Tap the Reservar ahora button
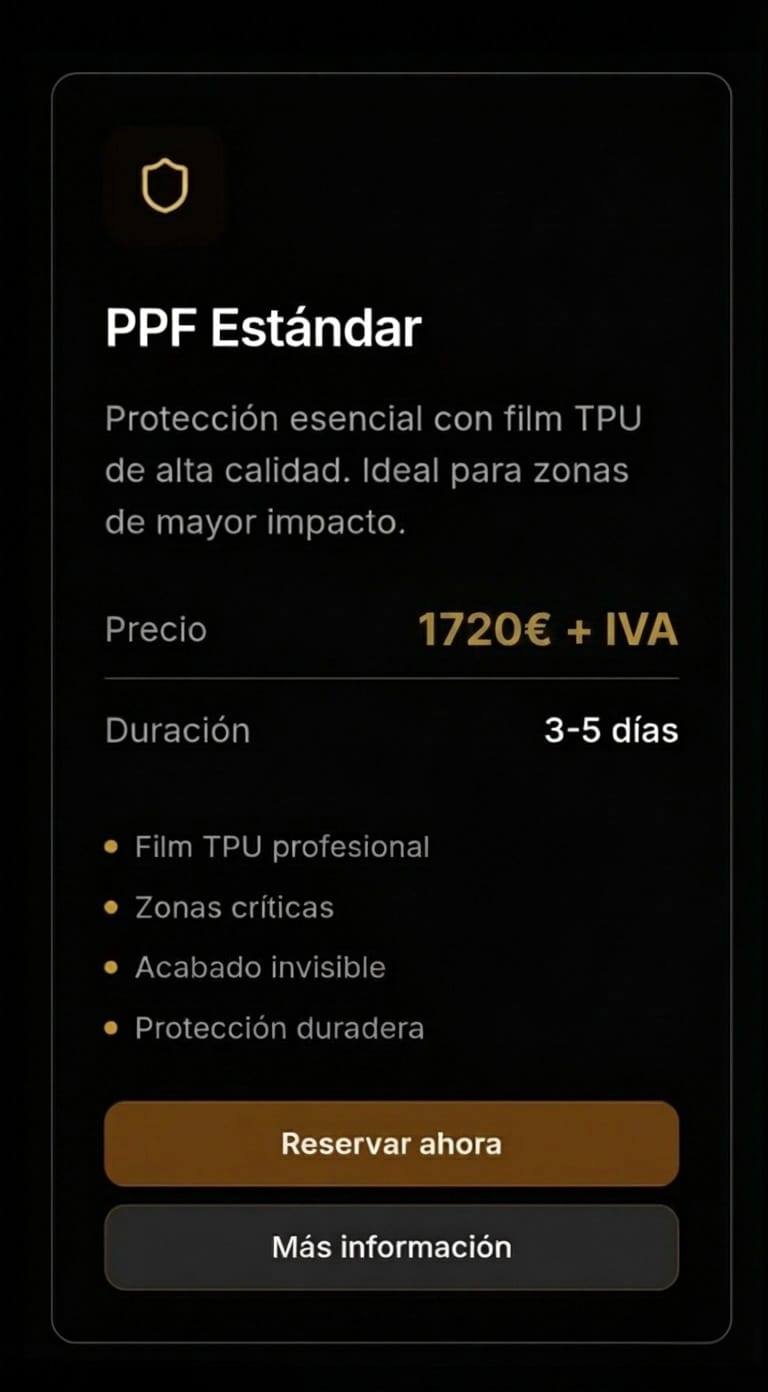 391,1143
